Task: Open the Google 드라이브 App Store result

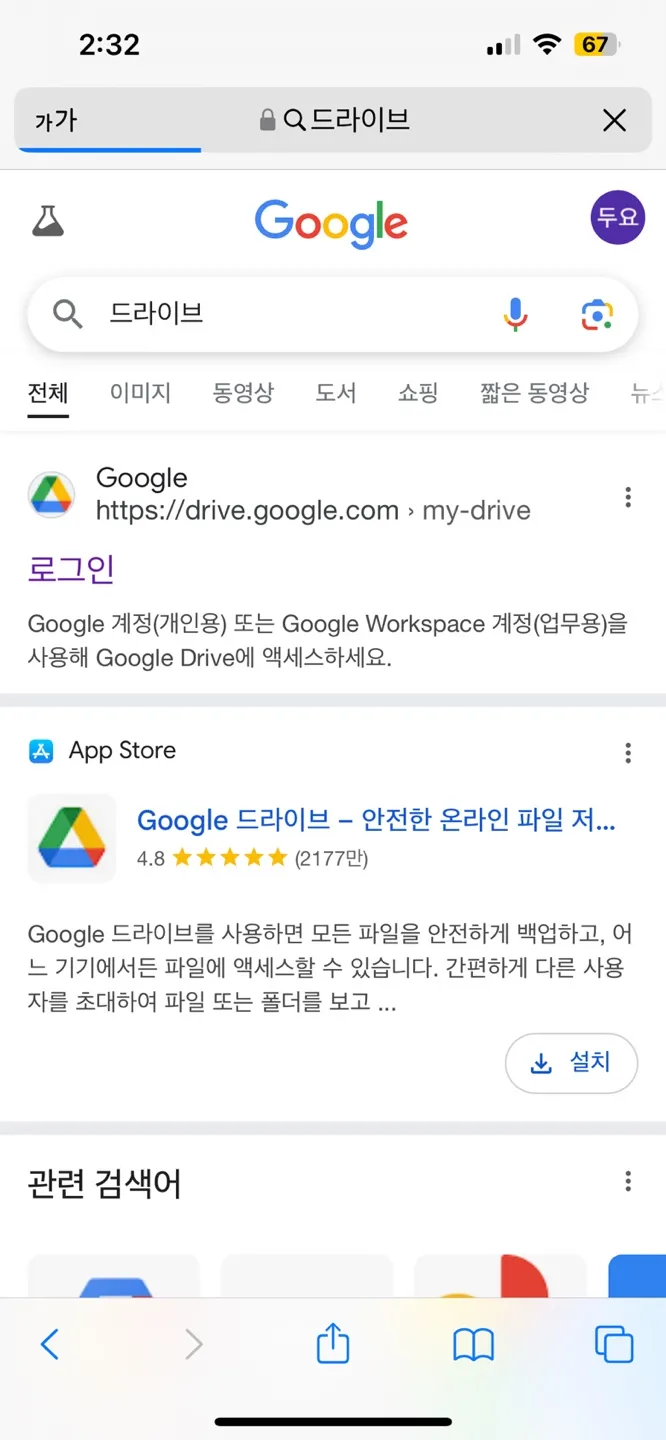Action: 375,821
